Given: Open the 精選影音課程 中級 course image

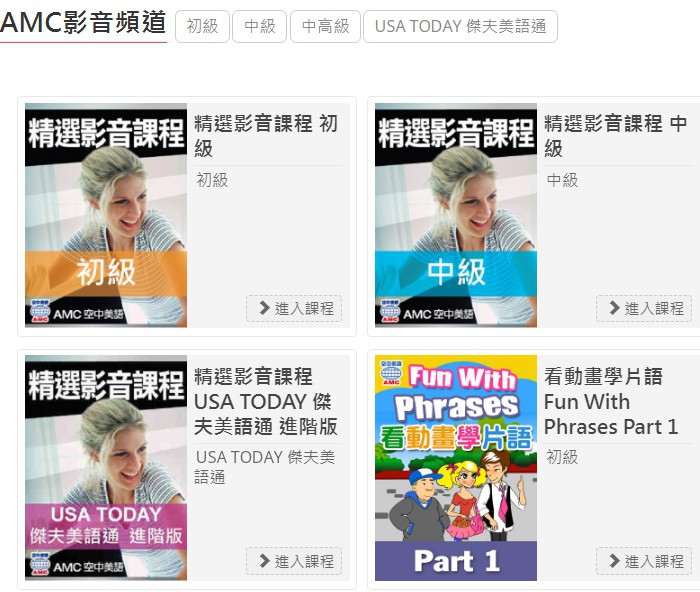Looking at the screenshot, I should tap(456, 215).
